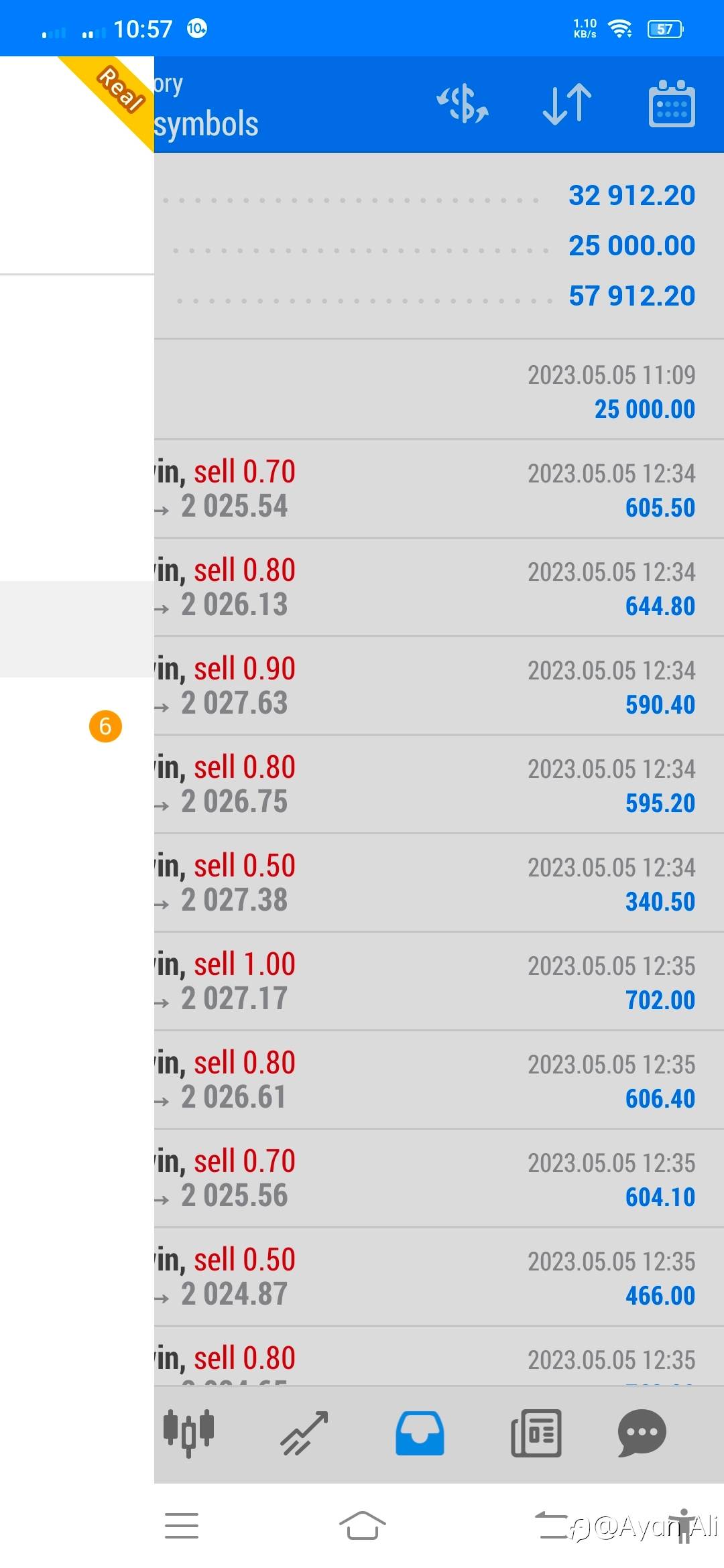Open the sell 0.80 deal with profit 644.80
724x1568 pixels.
439,588
